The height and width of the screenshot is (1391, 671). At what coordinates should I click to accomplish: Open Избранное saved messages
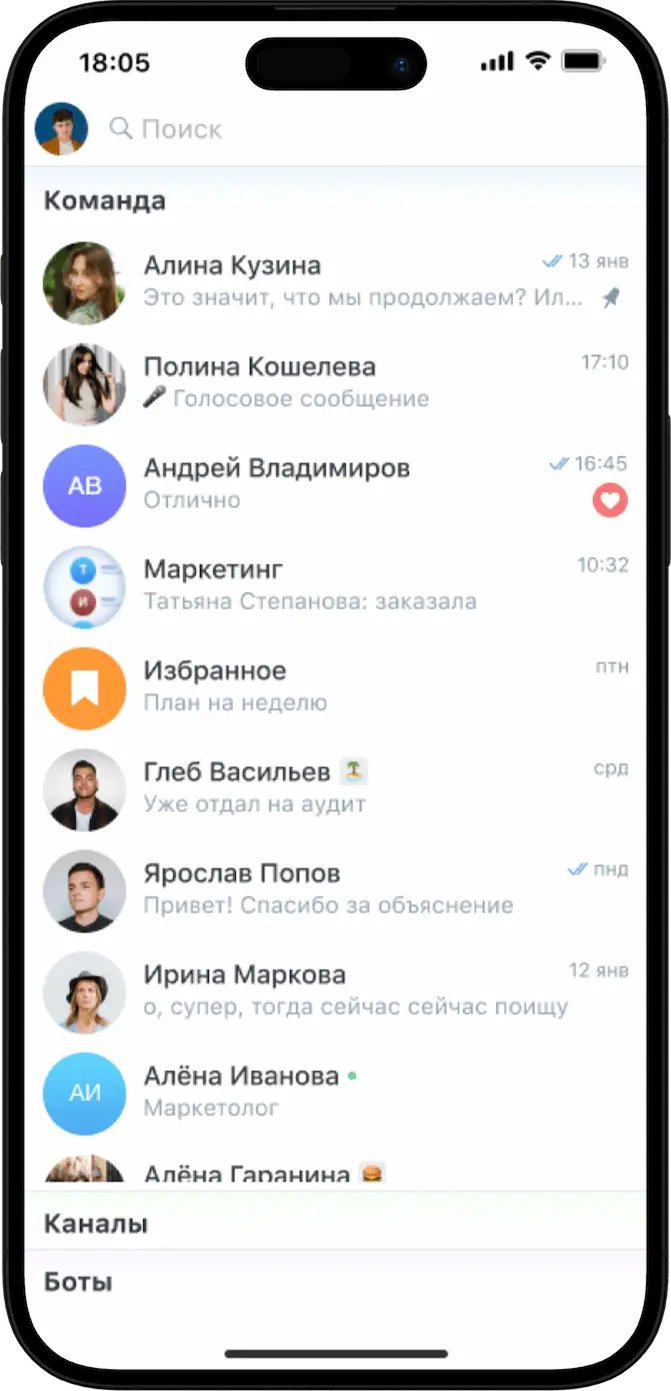click(335, 686)
